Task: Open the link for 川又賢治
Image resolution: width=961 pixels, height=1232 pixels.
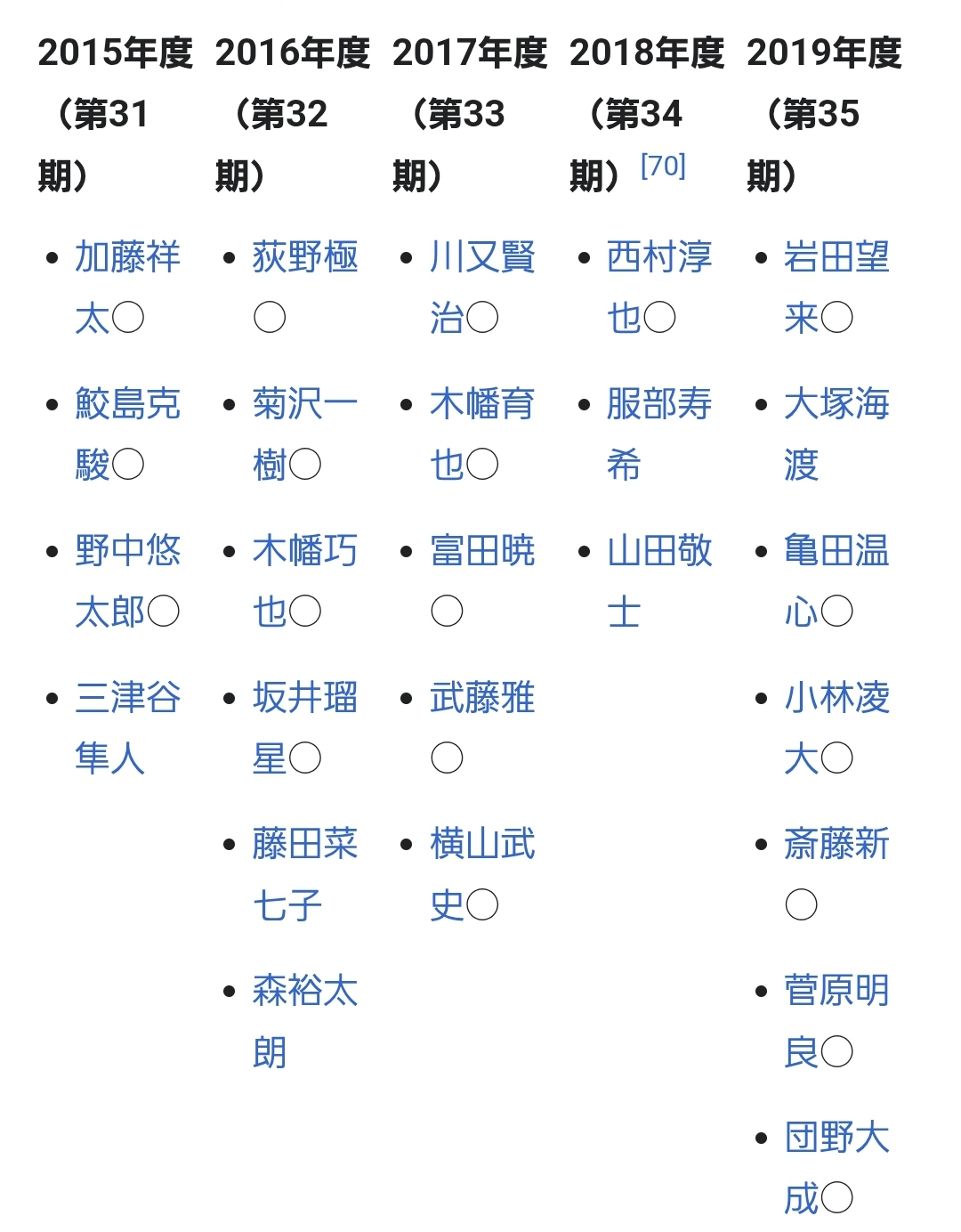Action: (x=481, y=257)
